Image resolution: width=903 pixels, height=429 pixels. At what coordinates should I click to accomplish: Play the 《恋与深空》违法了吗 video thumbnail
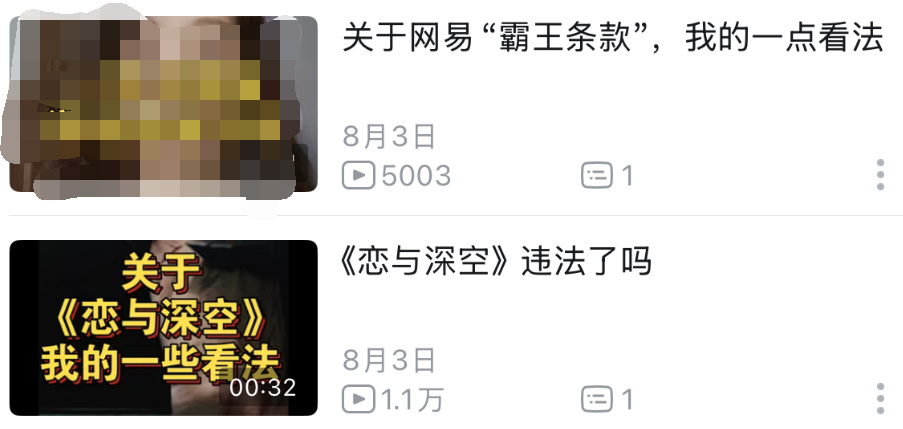[x=163, y=327]
